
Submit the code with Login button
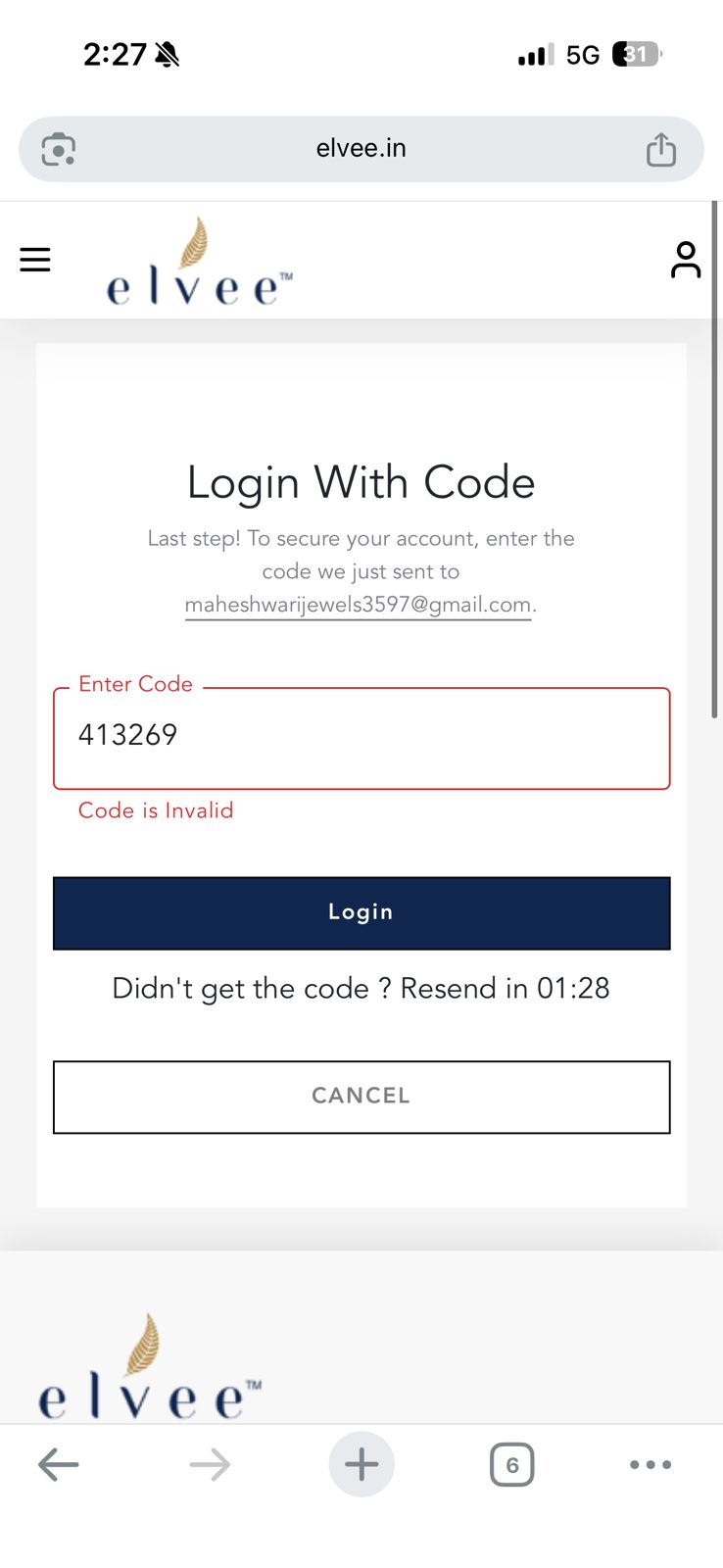click(x=361, y=912)
